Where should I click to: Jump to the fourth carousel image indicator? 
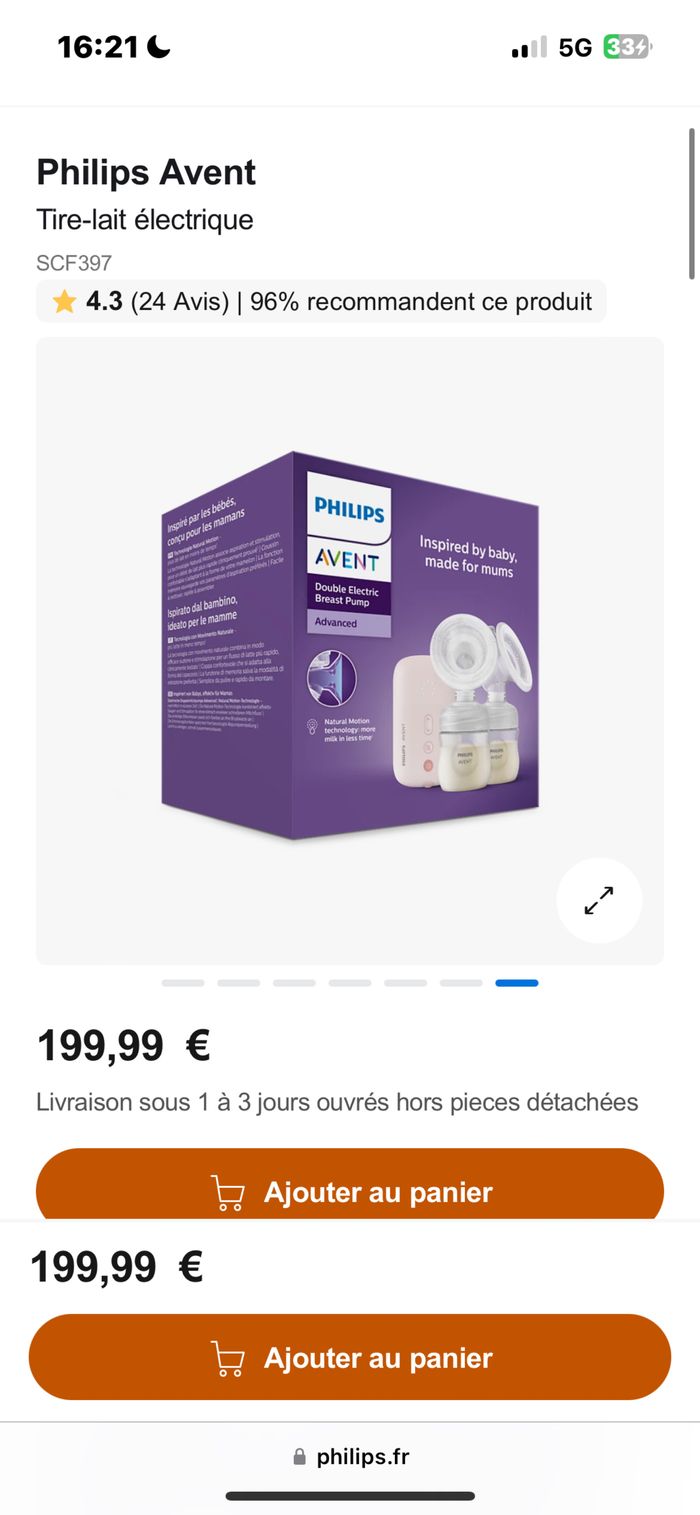pyautogui.click(x=350, y=983)
